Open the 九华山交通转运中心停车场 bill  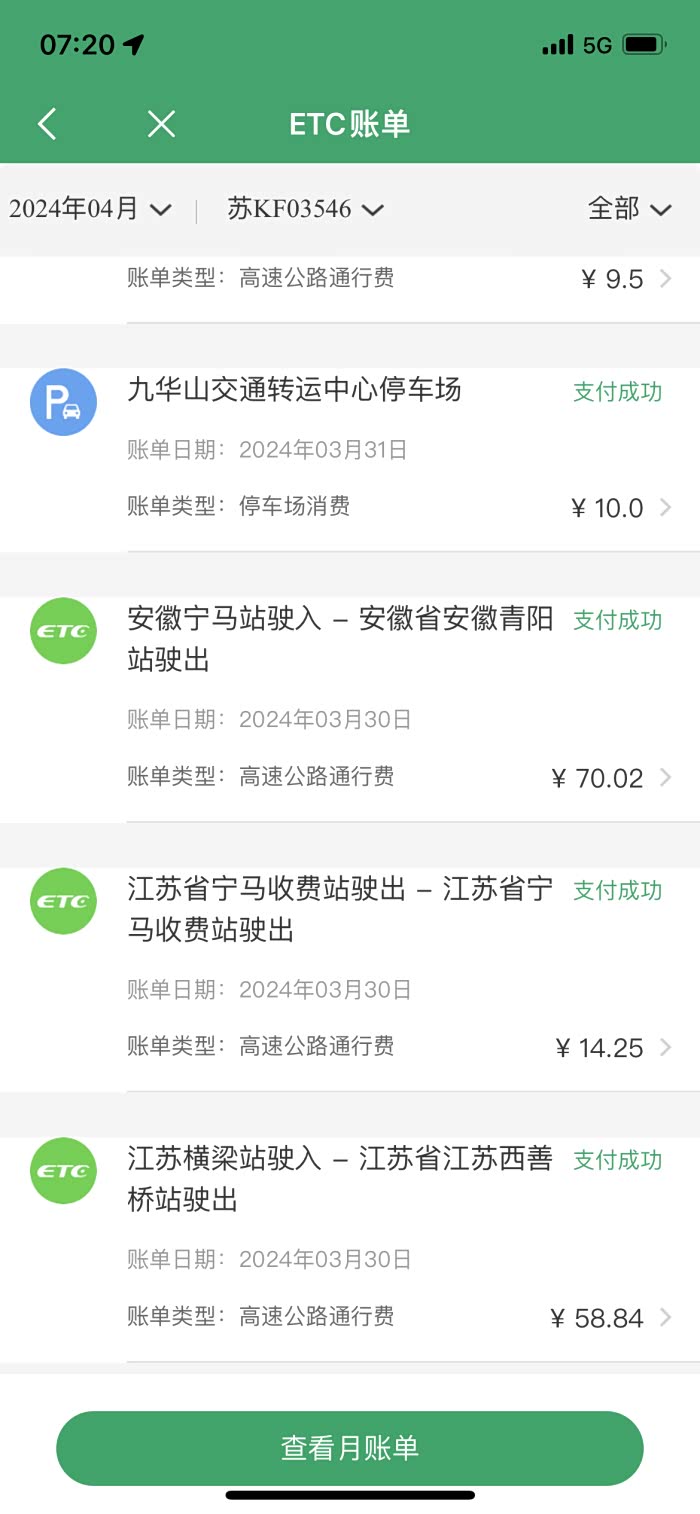(400, 450)
